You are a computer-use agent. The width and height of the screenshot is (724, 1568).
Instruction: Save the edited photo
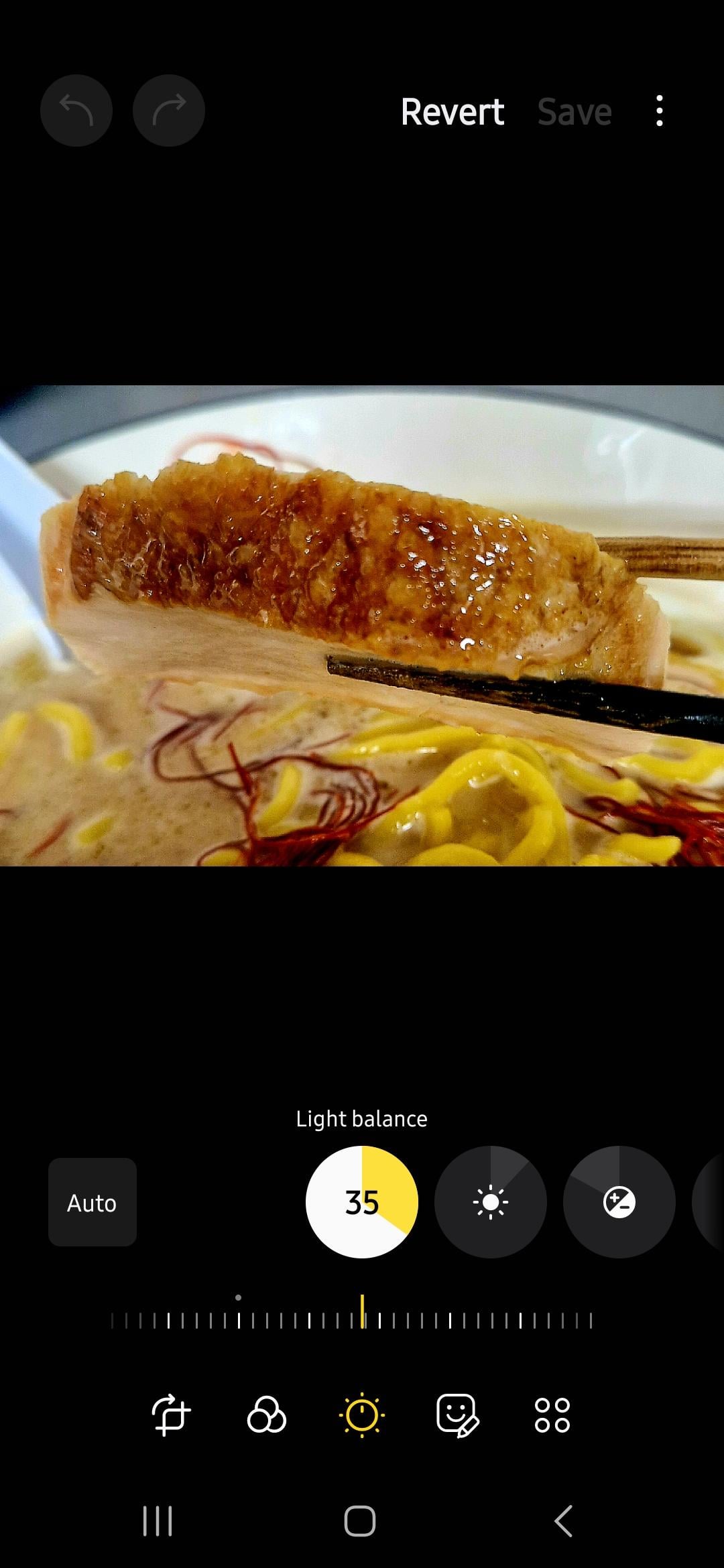click(x=575, y=112)
